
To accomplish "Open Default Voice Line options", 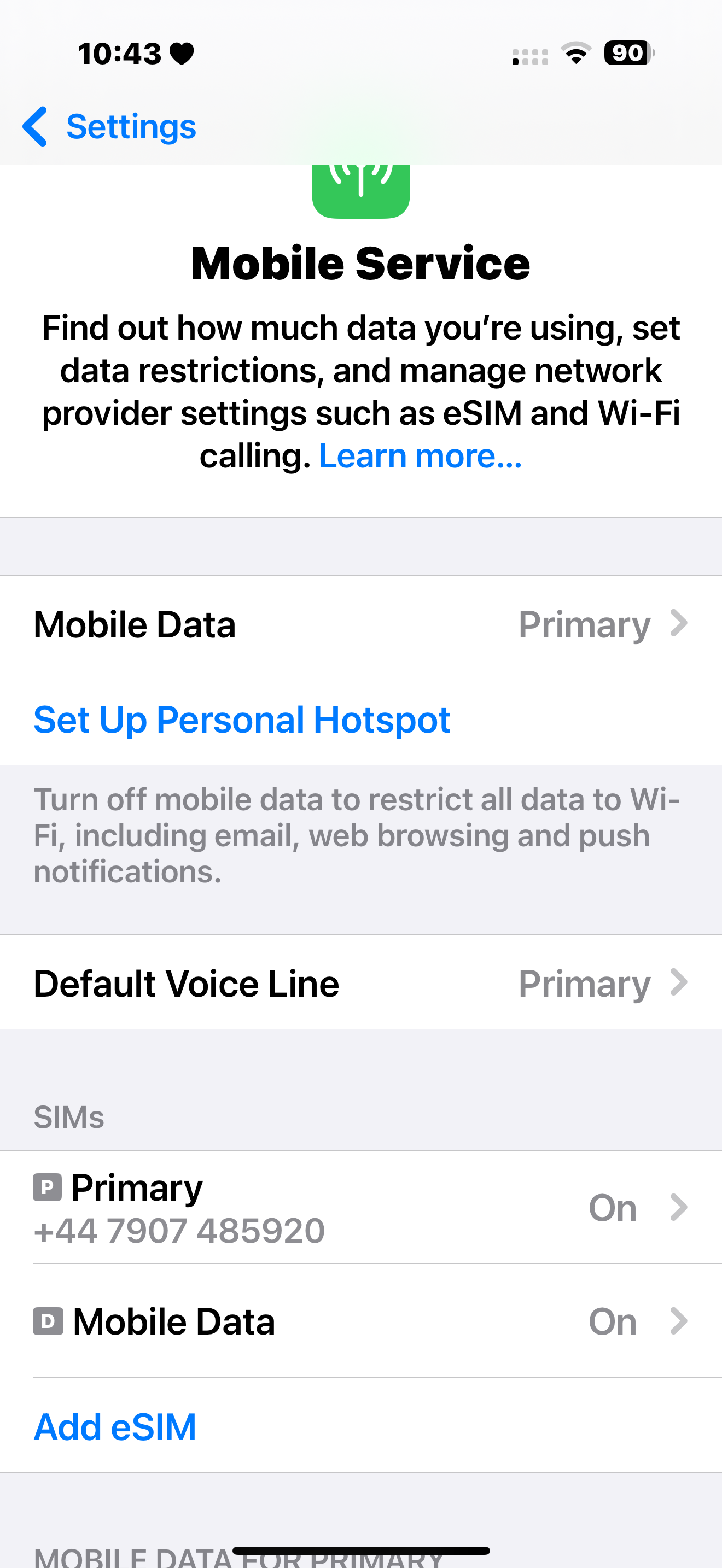I will pyautogui.click(x=361, y=982).
